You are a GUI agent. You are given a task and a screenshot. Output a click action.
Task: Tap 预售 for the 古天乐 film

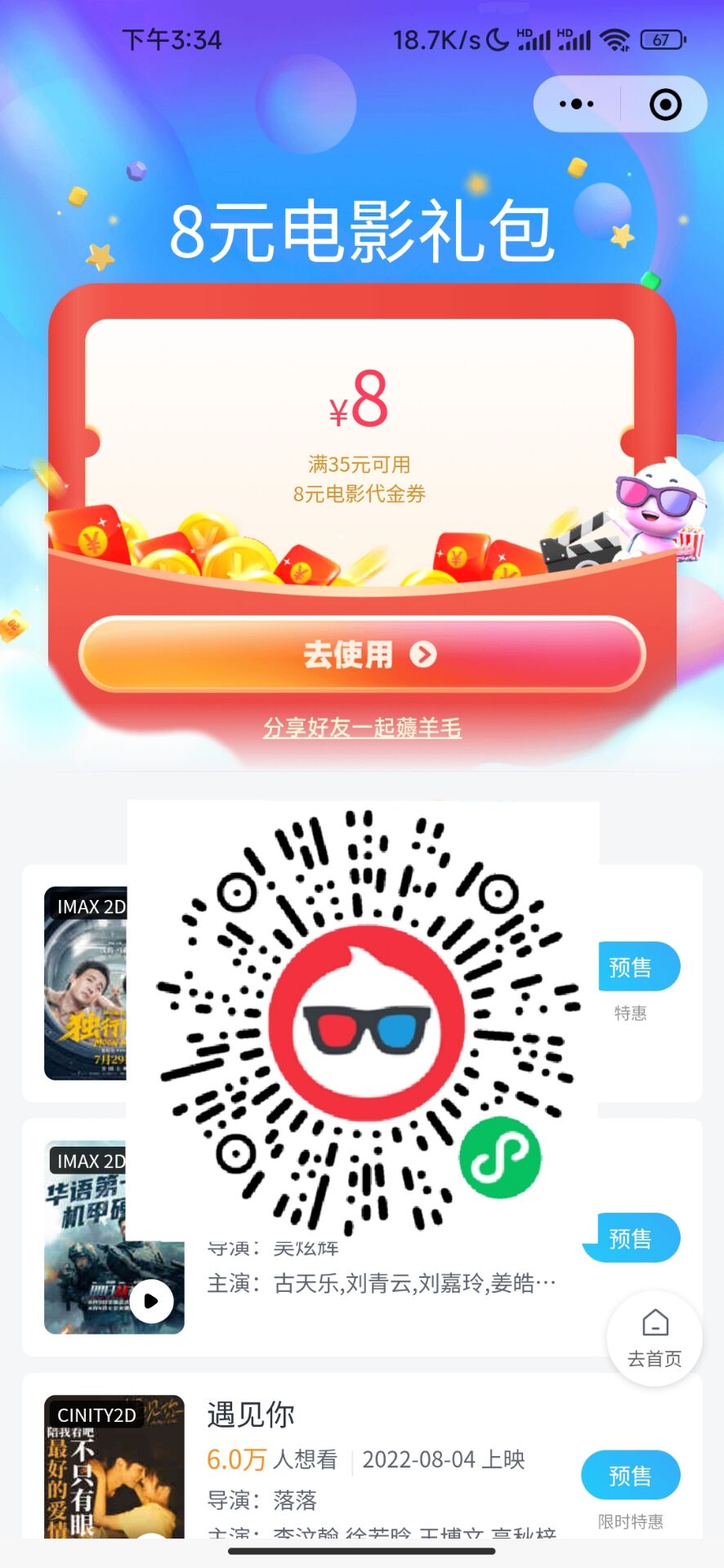tap(631, 1238)
